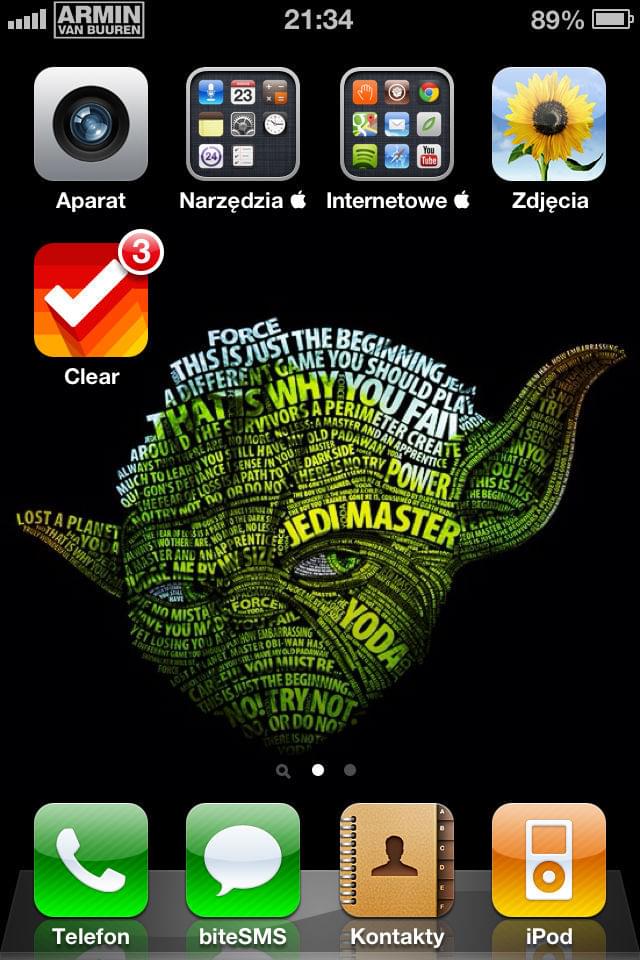Launch the iPod music app
Viewport: 640px width, 960px height.
[548, 860]
